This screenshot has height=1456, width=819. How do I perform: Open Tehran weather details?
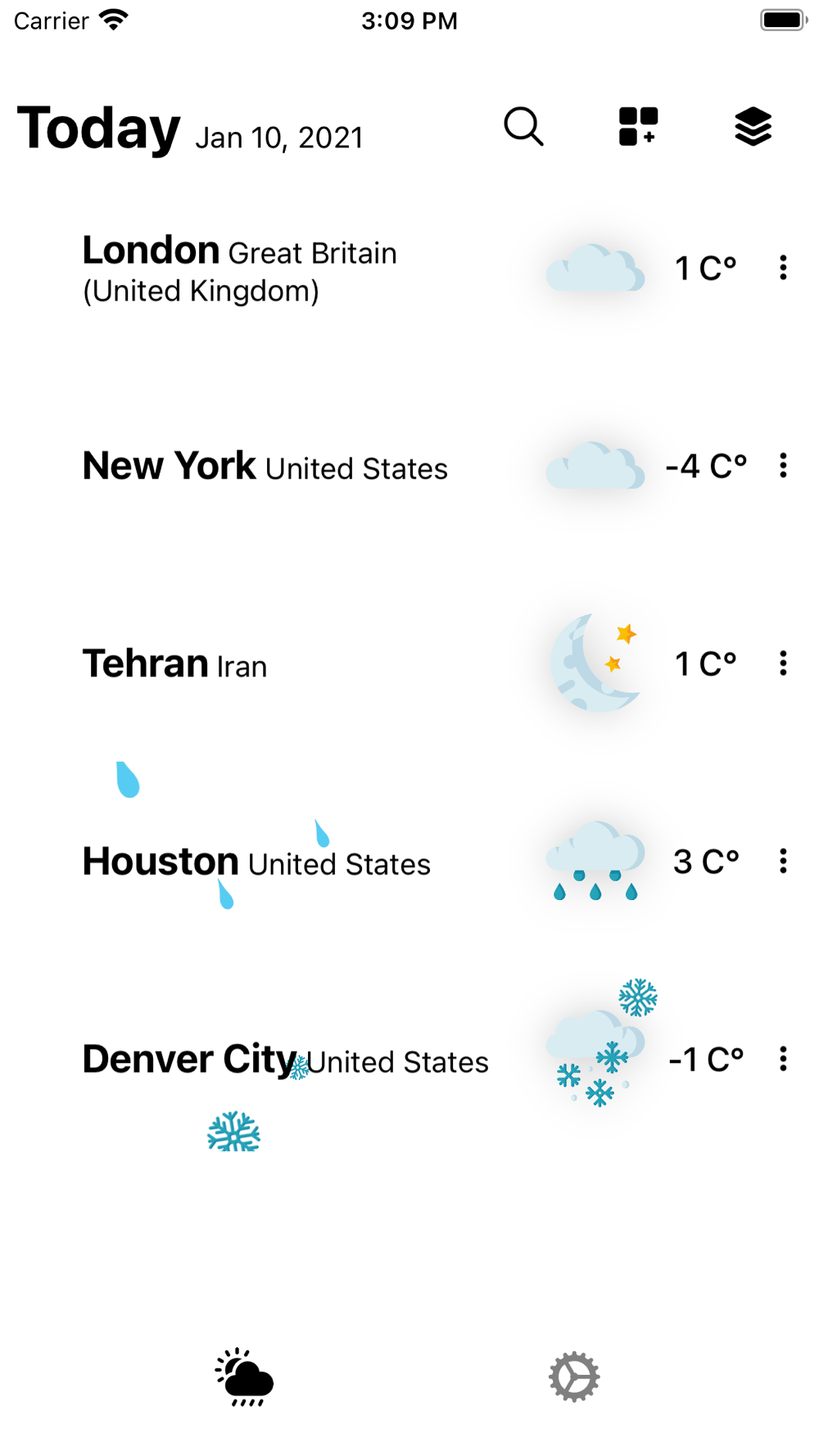point(409,663)
